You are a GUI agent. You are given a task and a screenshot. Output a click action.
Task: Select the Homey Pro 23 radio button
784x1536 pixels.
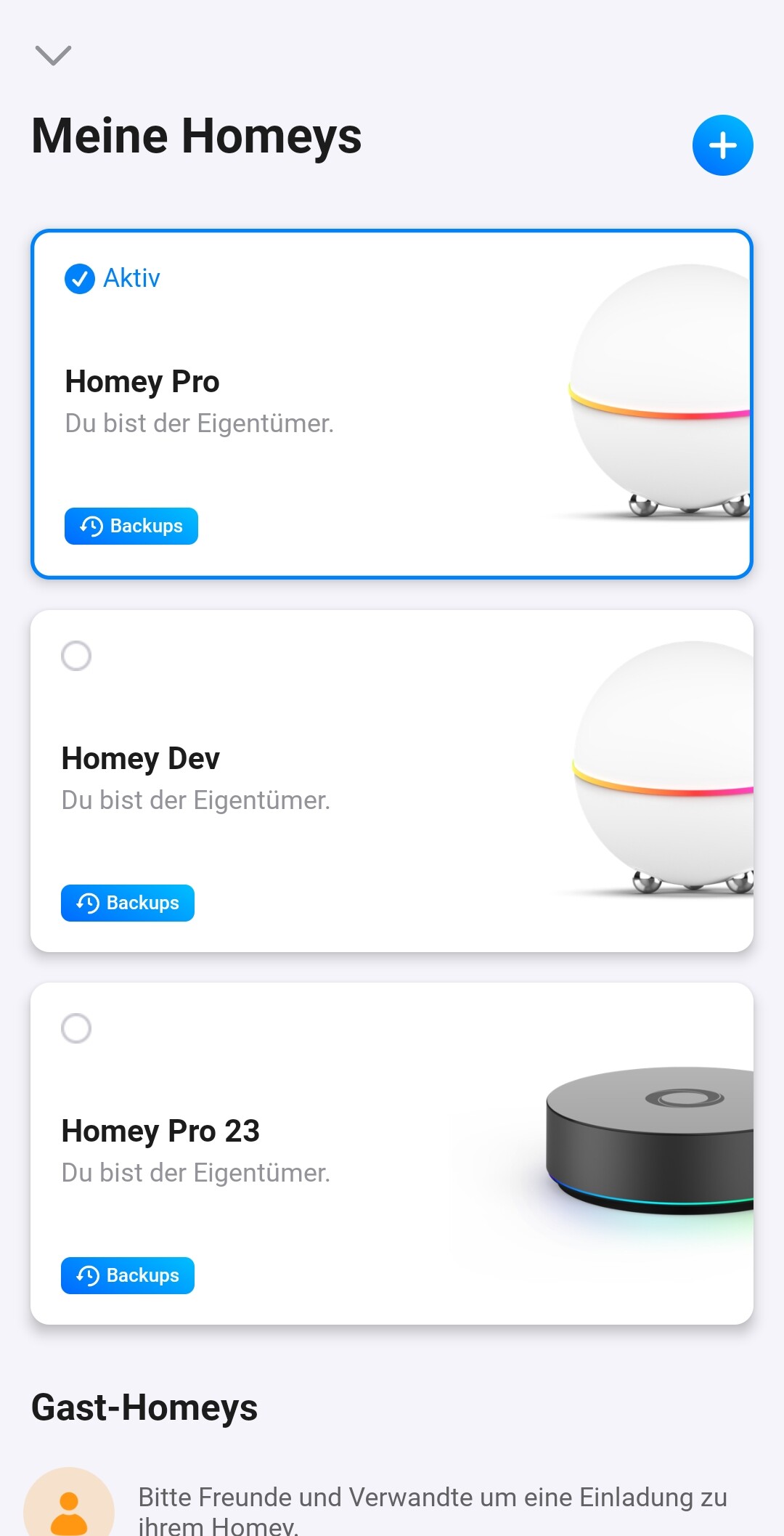tap(76, 1028)
